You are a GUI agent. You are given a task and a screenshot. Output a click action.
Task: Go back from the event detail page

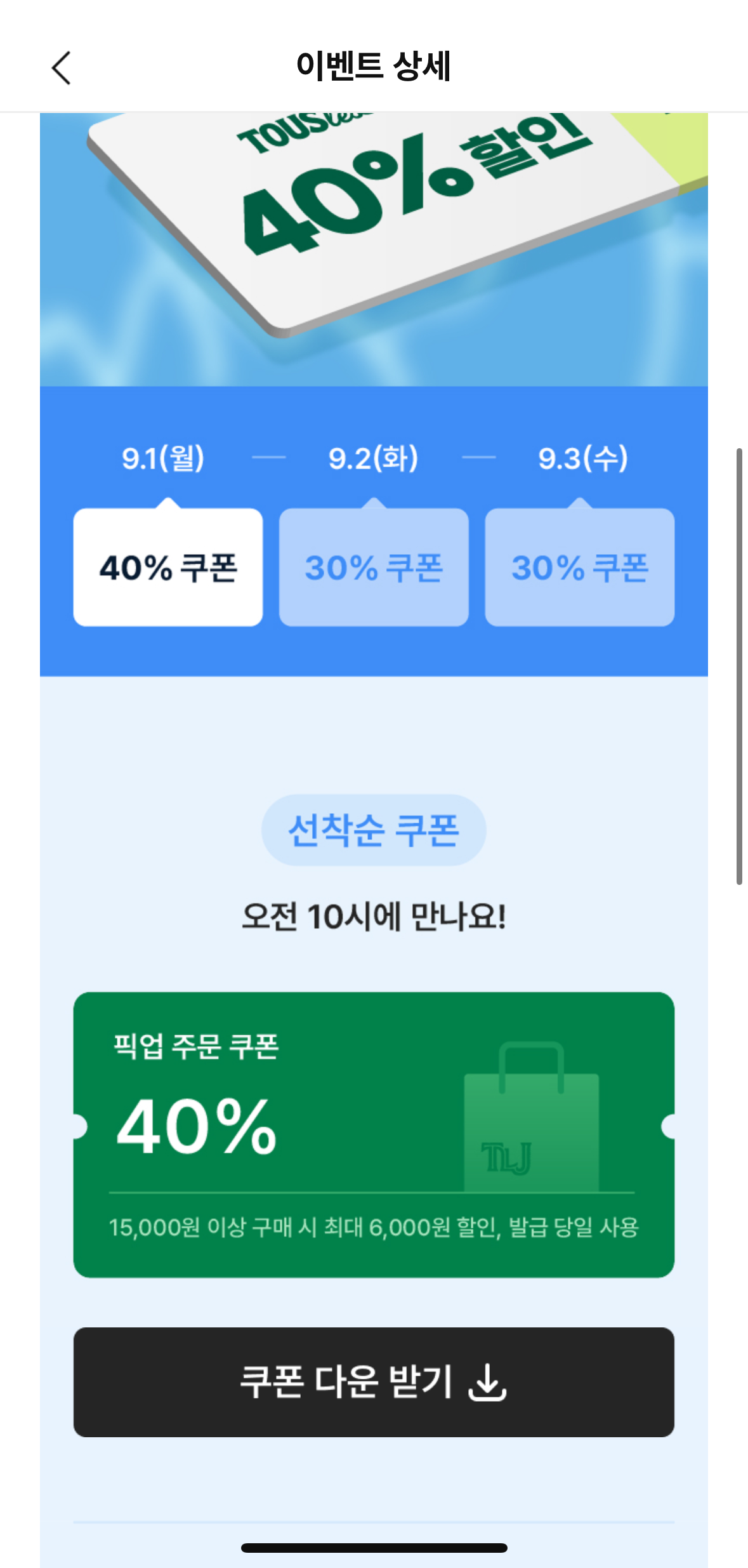pyautogui.click(x=61, y=68)
